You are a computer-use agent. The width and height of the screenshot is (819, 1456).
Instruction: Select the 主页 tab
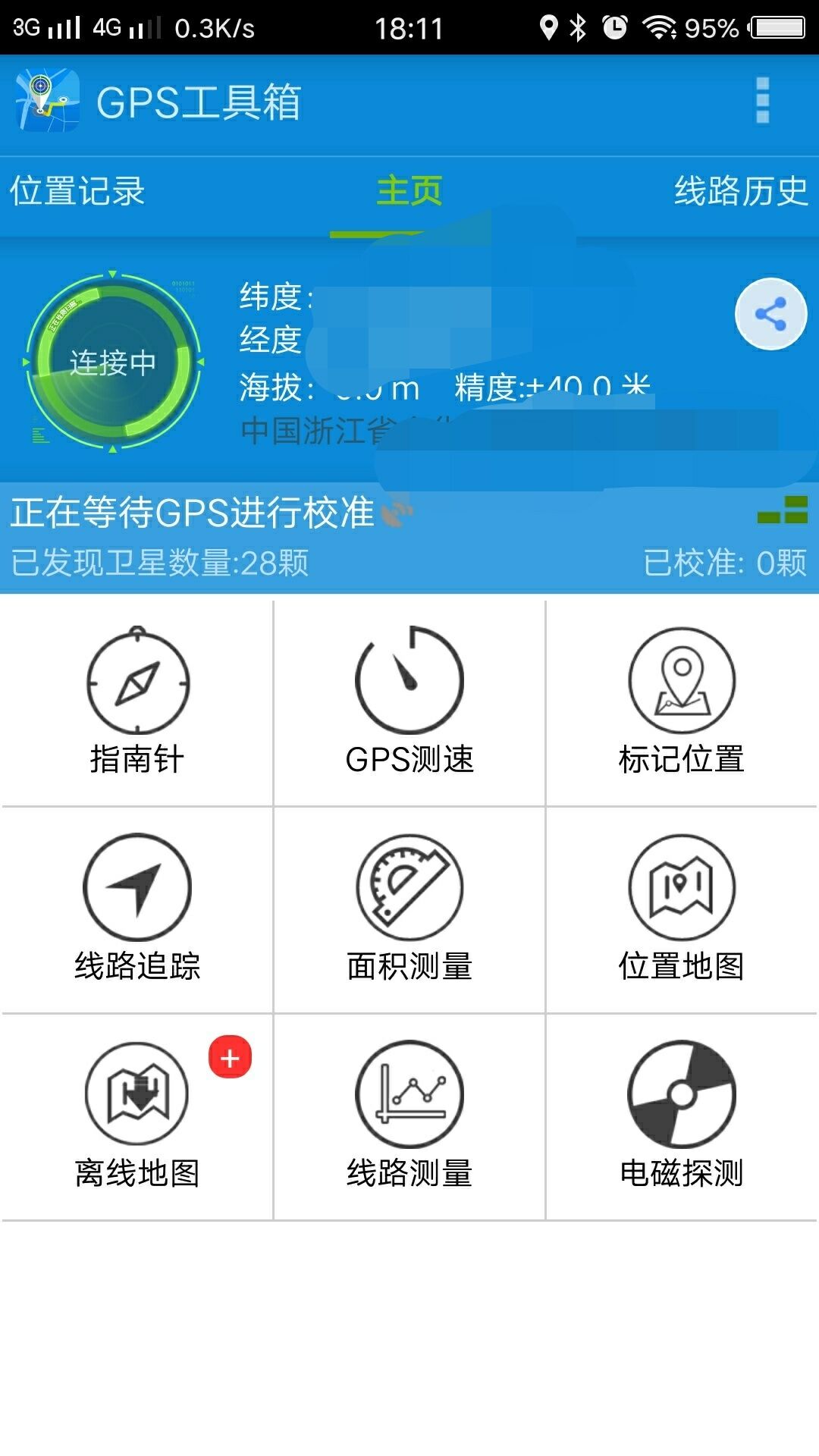click(x=409, y=191)
